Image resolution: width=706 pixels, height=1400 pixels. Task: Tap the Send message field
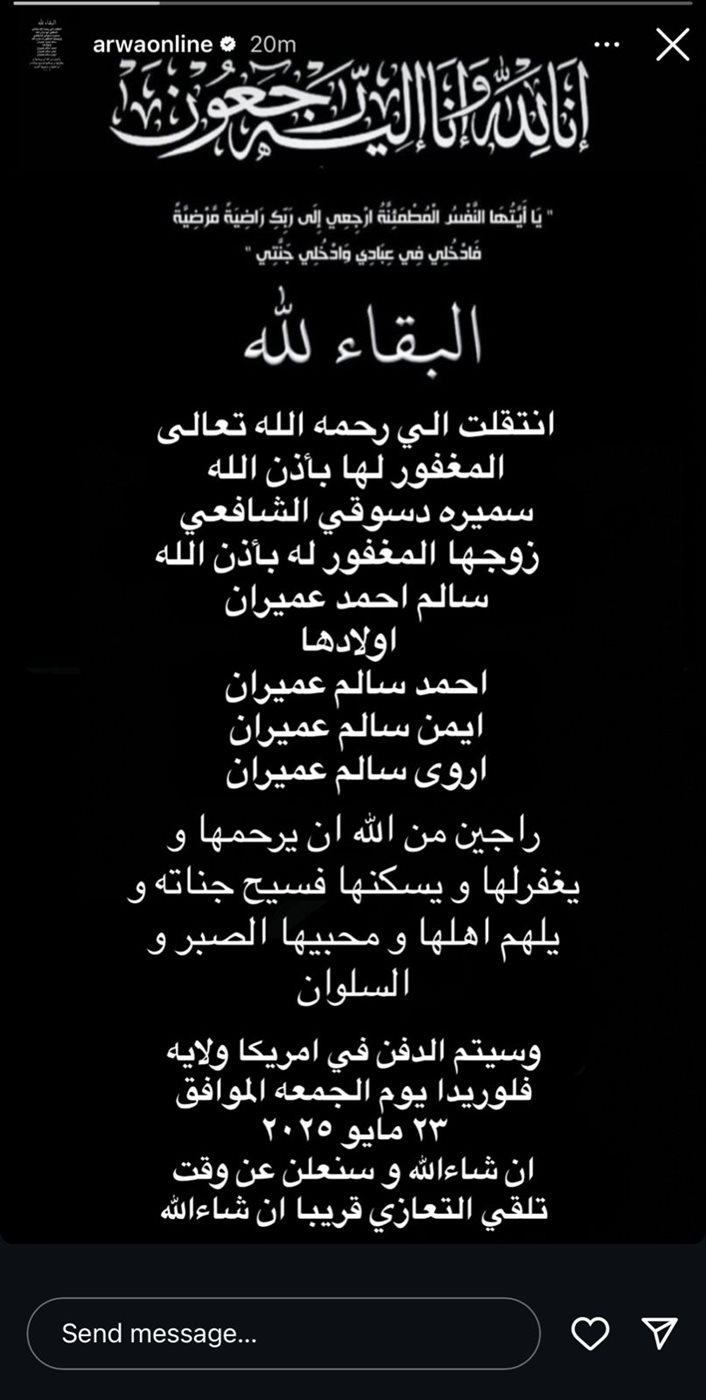[x=283, y=1333]
